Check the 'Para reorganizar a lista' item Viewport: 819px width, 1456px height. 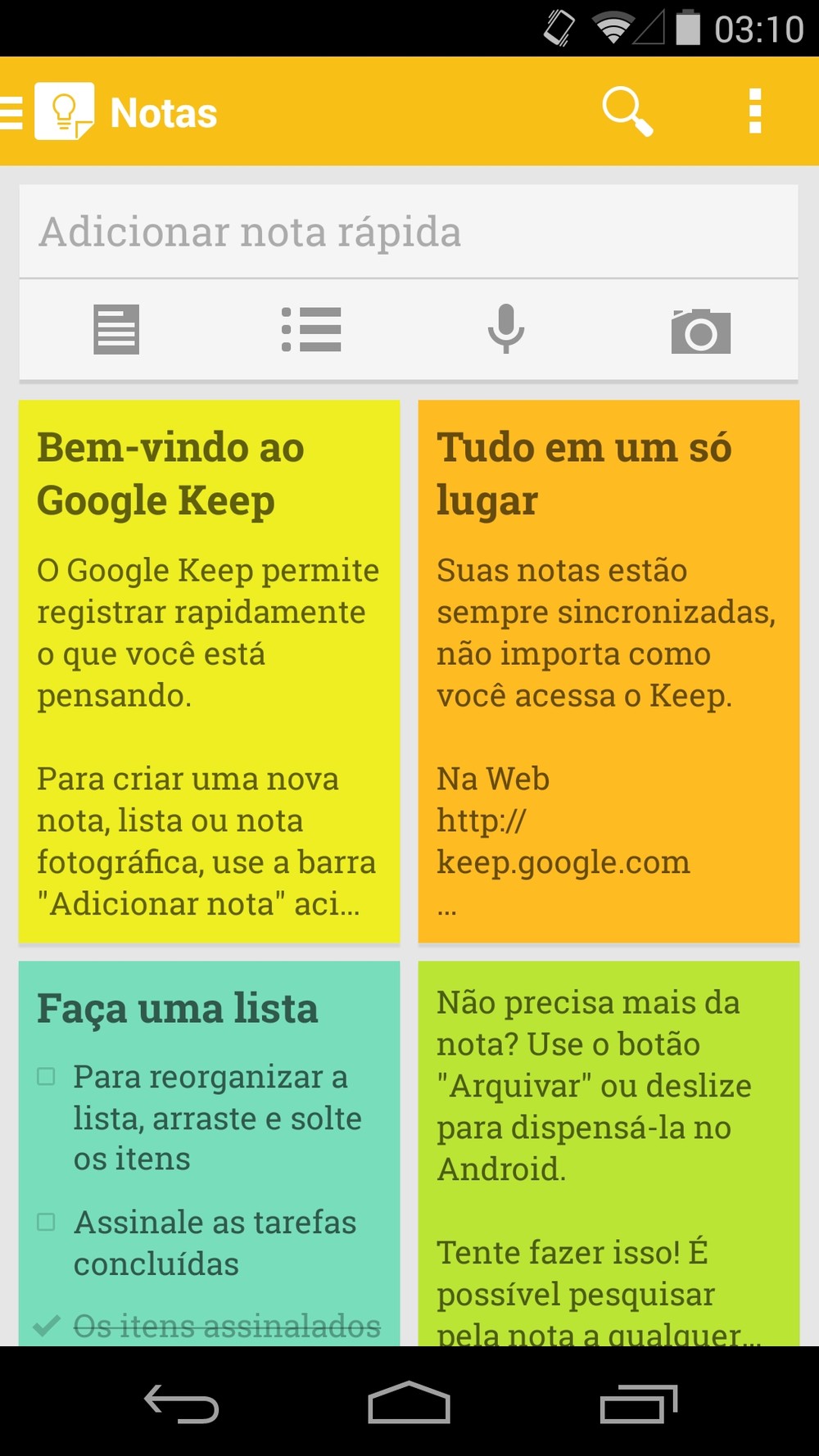[x=47, y=1077]
